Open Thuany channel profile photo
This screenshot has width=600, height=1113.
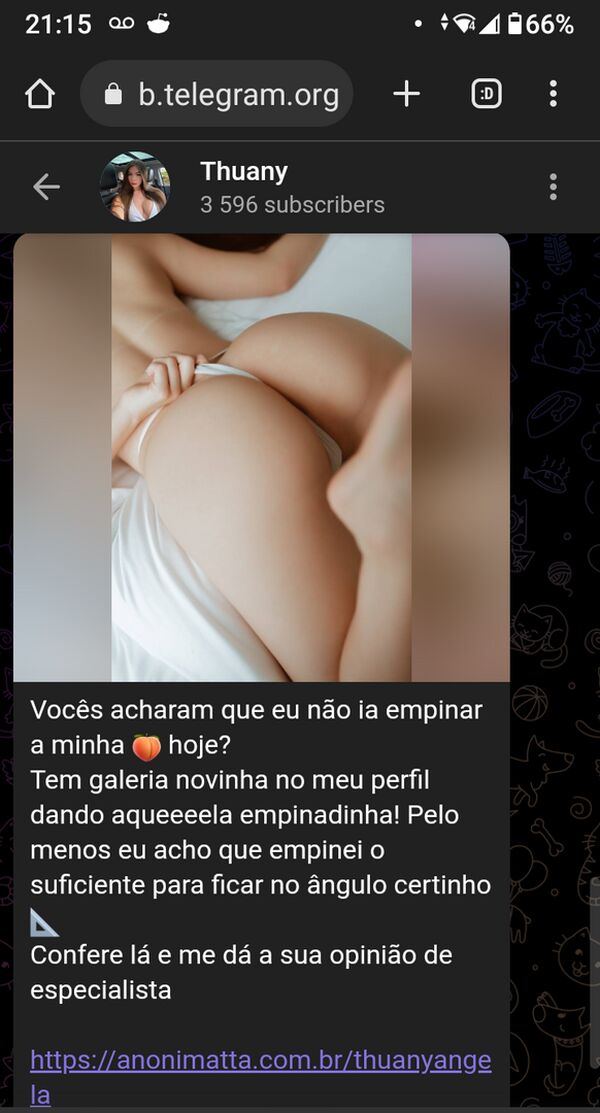click(x=134, y=187)
